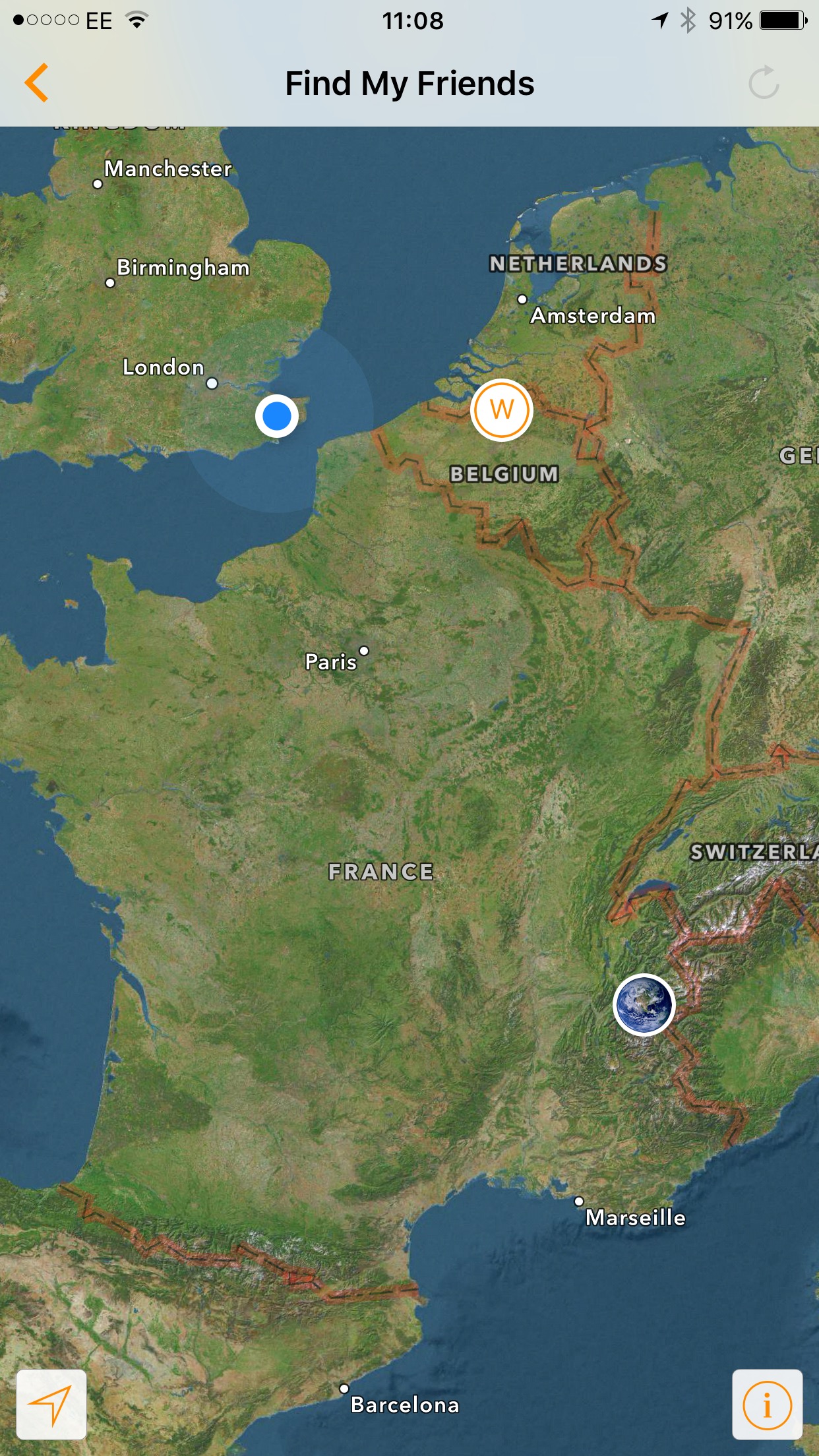Select the friend marker with Earth photo
The width and height of the screenshot is (819, 1456).
pyautogui.click(x=644, y=1005)
